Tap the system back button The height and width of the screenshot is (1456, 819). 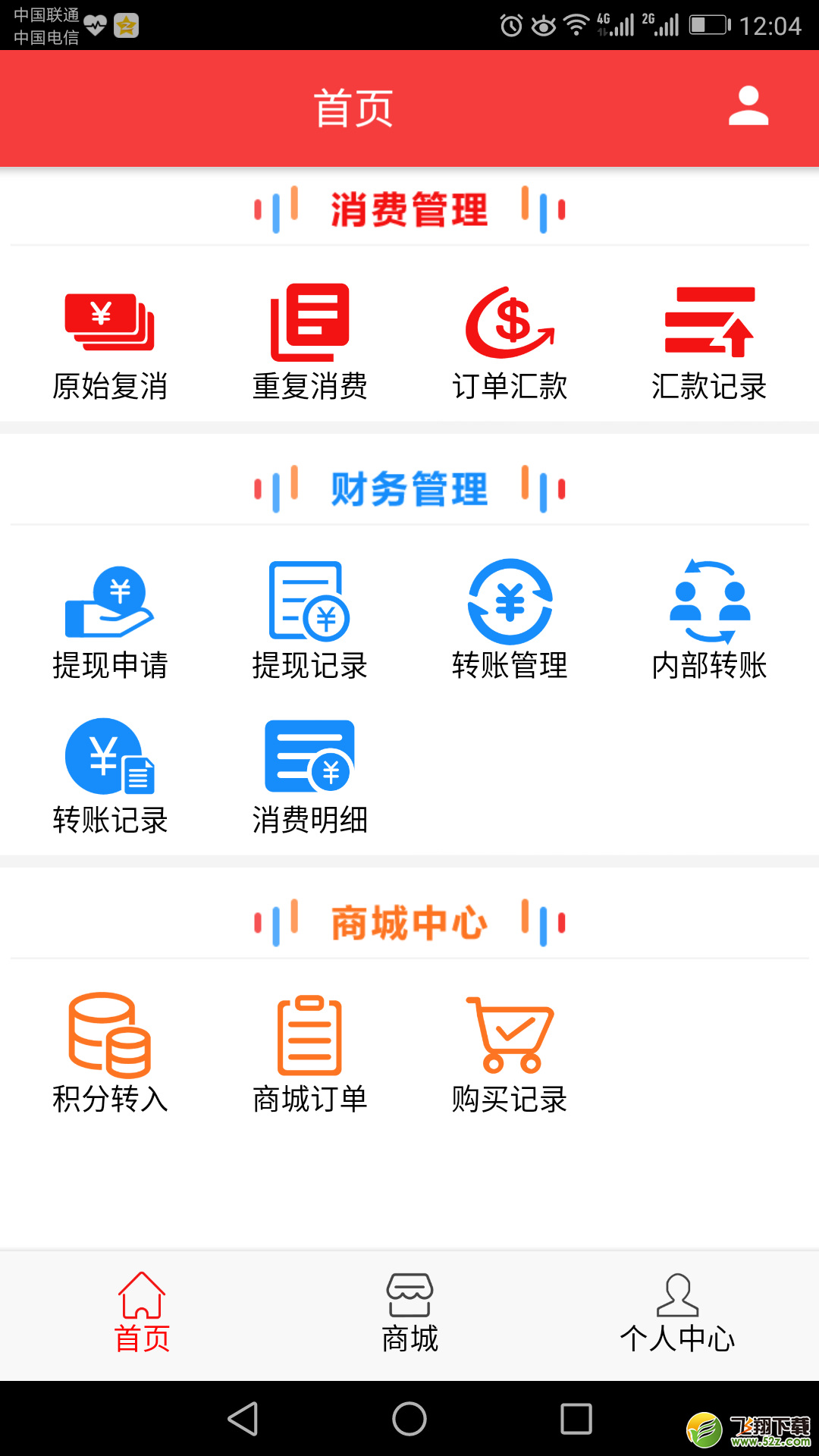coord(243,1418)
